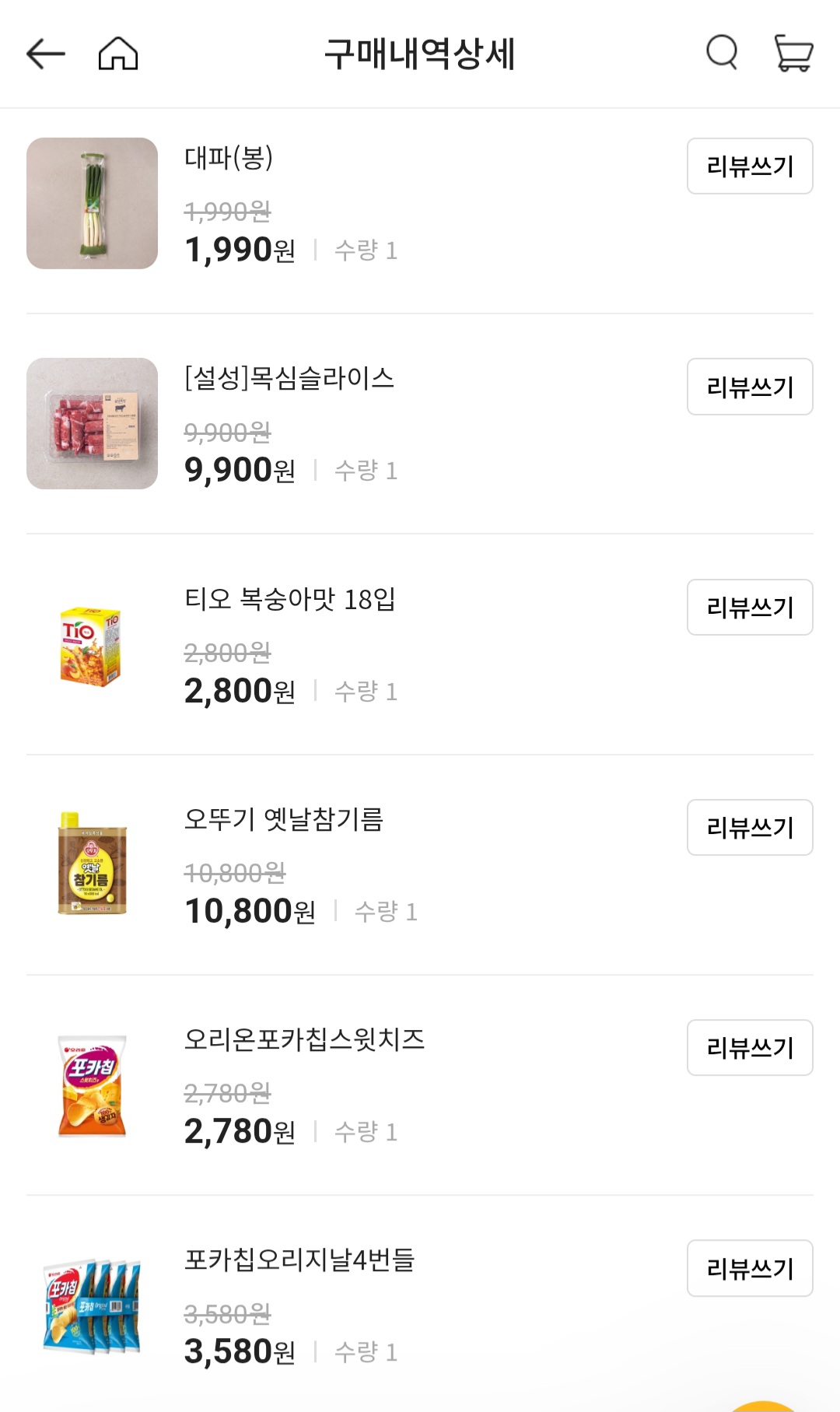840x1412 pixels.
Task: Open the Tio peach drink thumbnail
Action: click(92, 644)
